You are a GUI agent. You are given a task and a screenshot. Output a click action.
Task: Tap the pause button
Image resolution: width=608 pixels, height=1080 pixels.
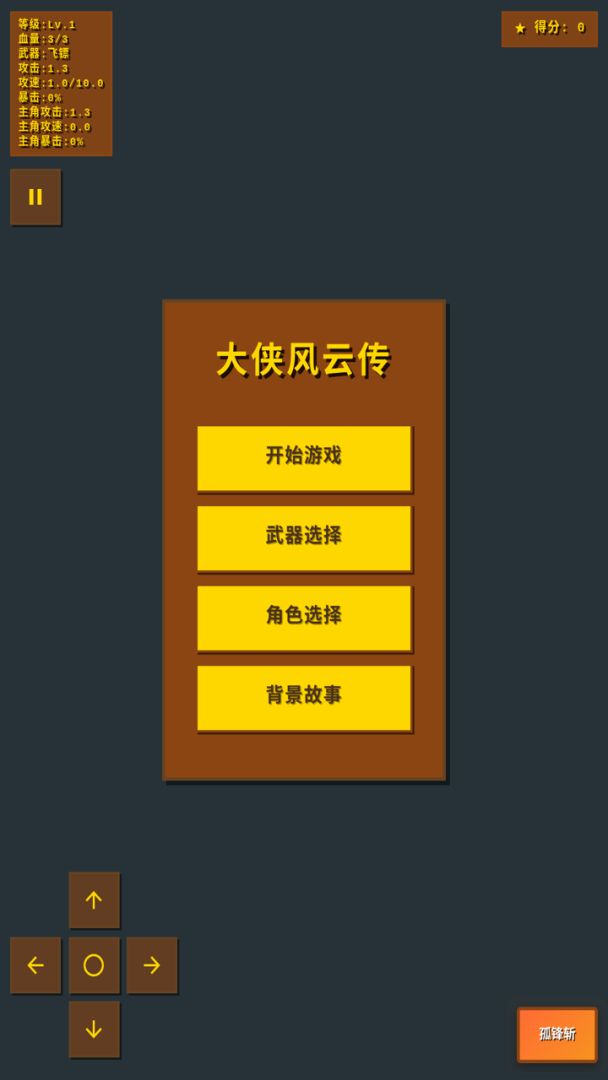(x=35, y=197)
